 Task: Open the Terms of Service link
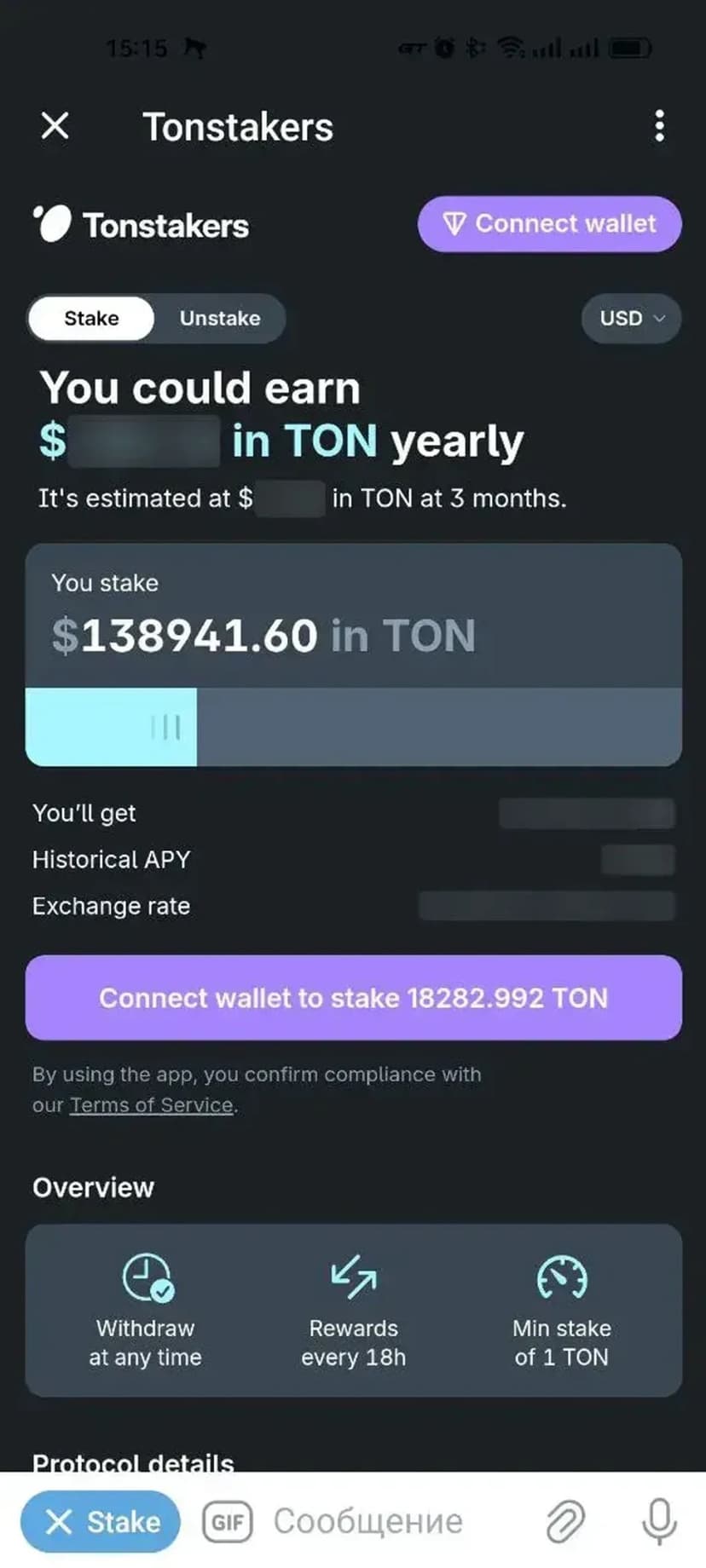pos(152,1105)
